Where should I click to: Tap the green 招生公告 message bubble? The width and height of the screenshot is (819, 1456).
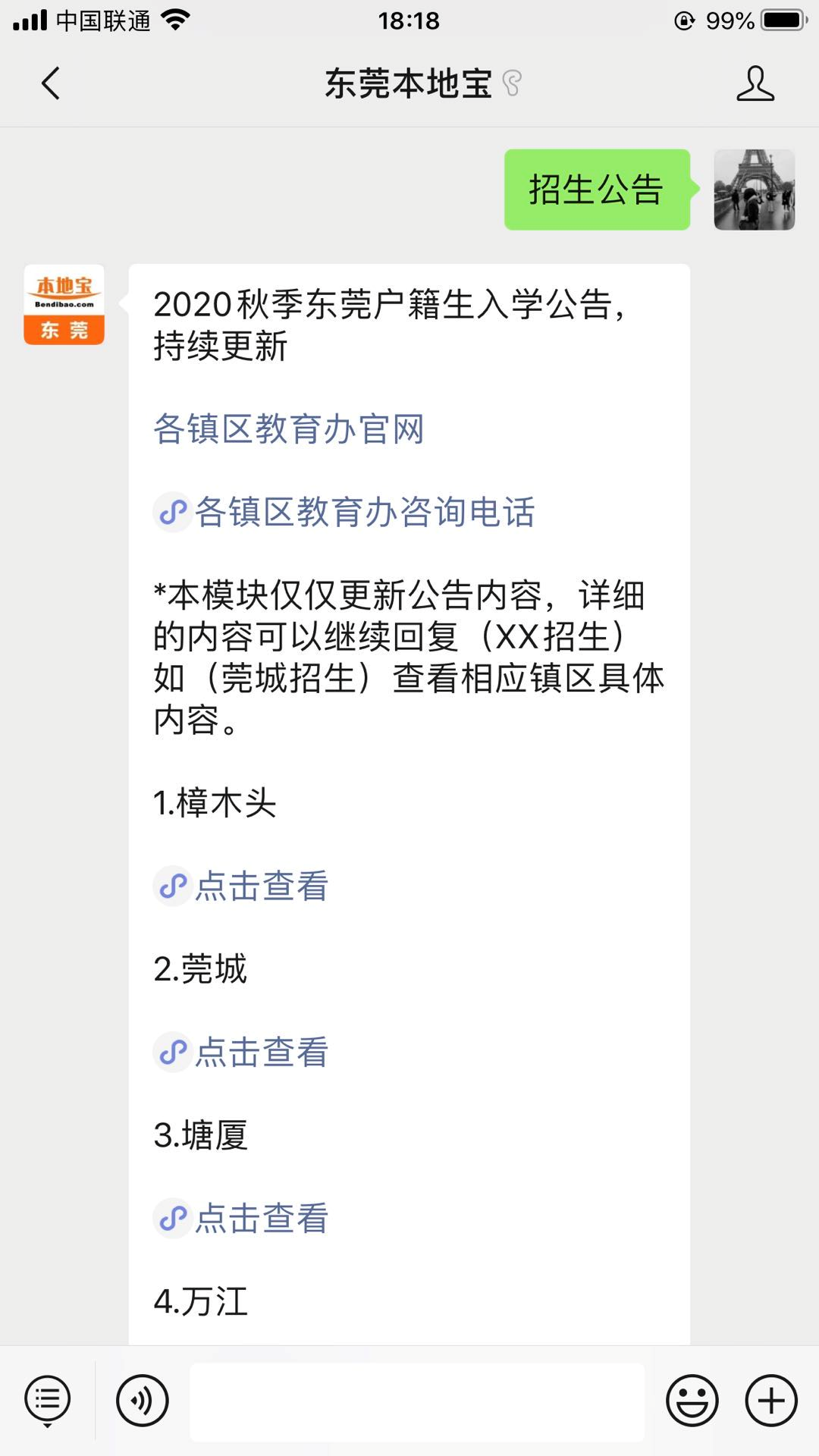(x=597, y=190)
